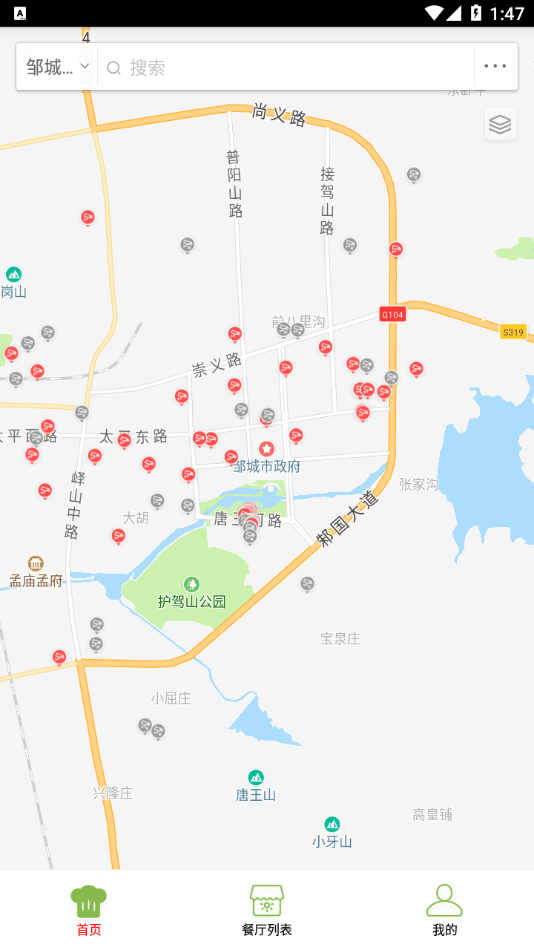Switch to the 首页 tab
The height and width of the screenshot is (950, 534).
pos(88,910)
